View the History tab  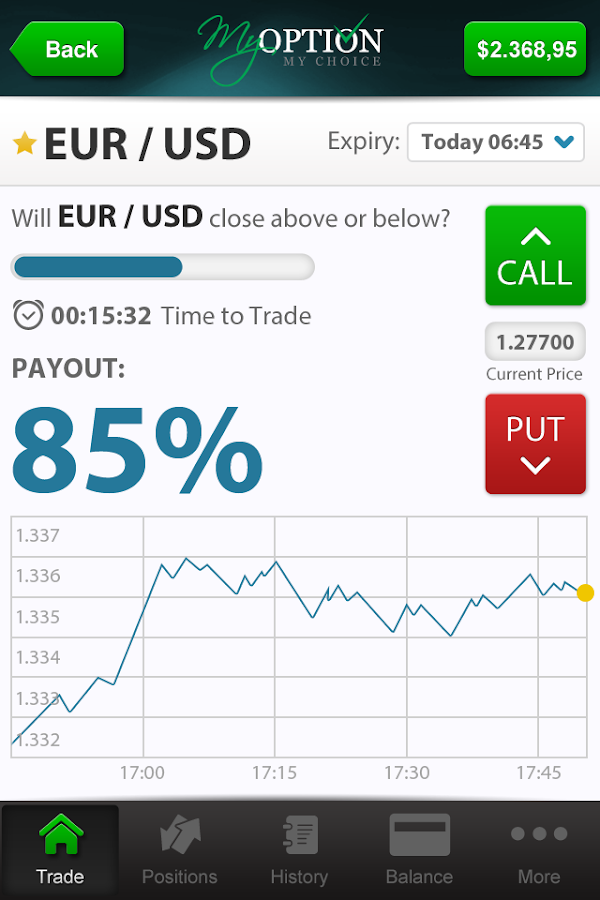(299, 850)
